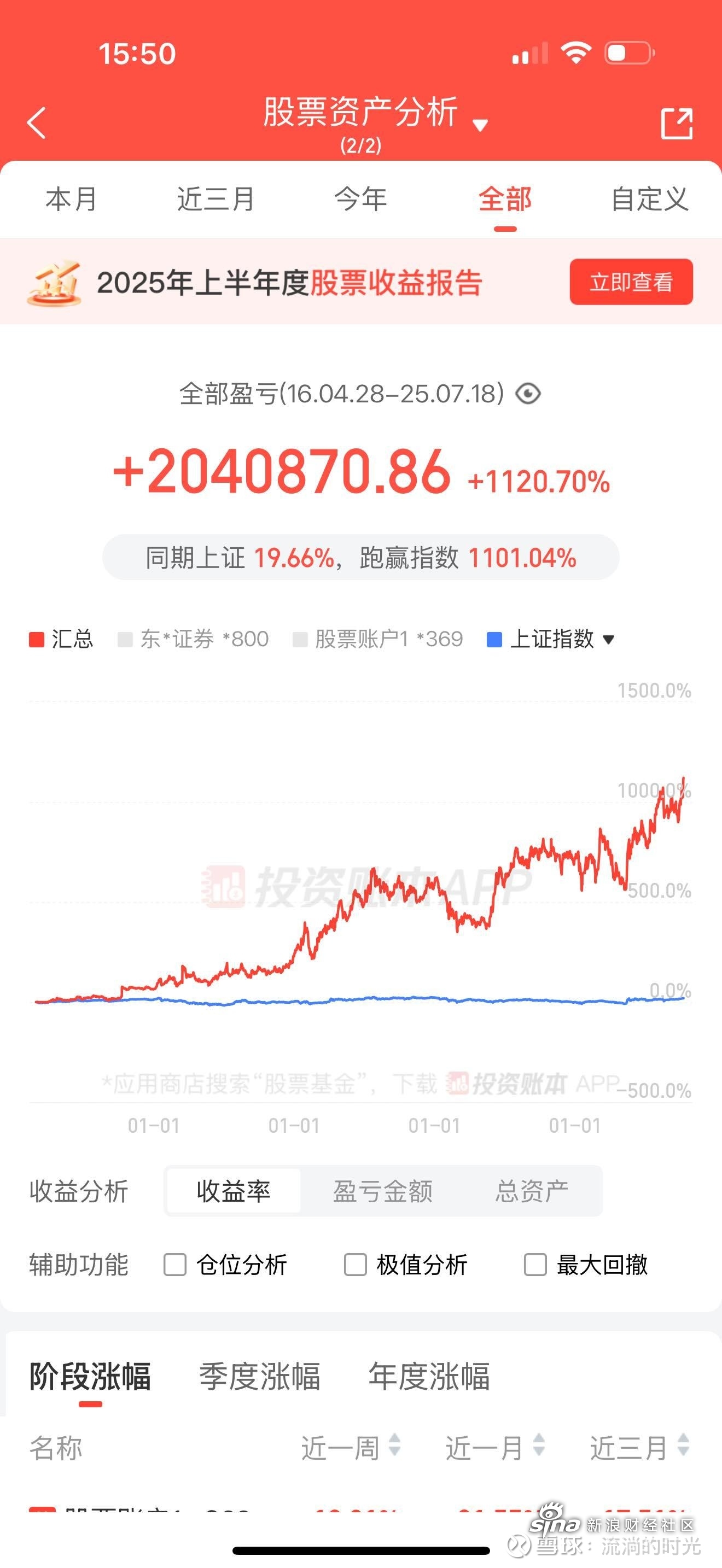This screenshot has width=722, height=1568.
Task: Switch chart to 总资产
Action: (532, 1191)
